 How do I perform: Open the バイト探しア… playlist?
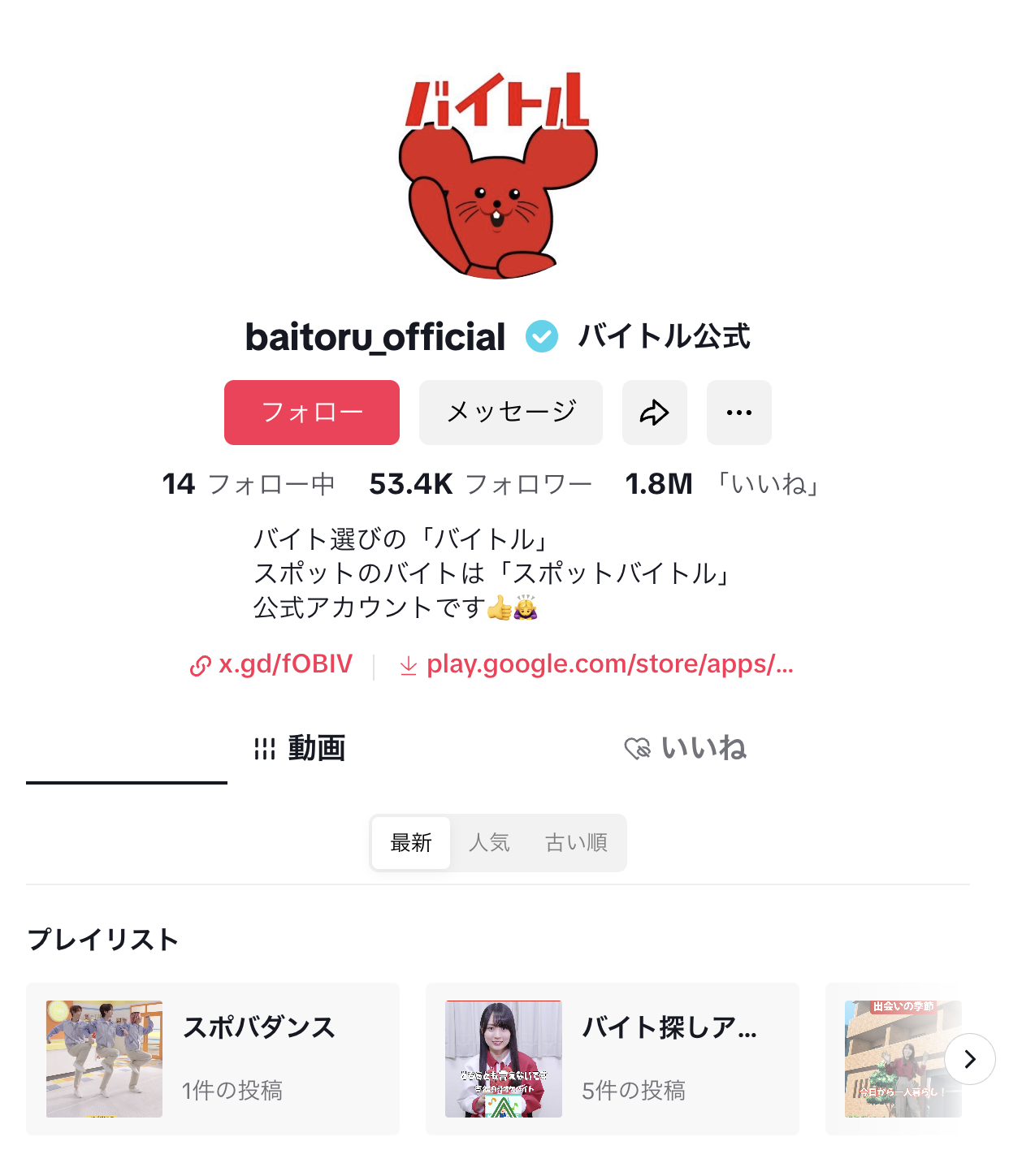point(612,1058)
